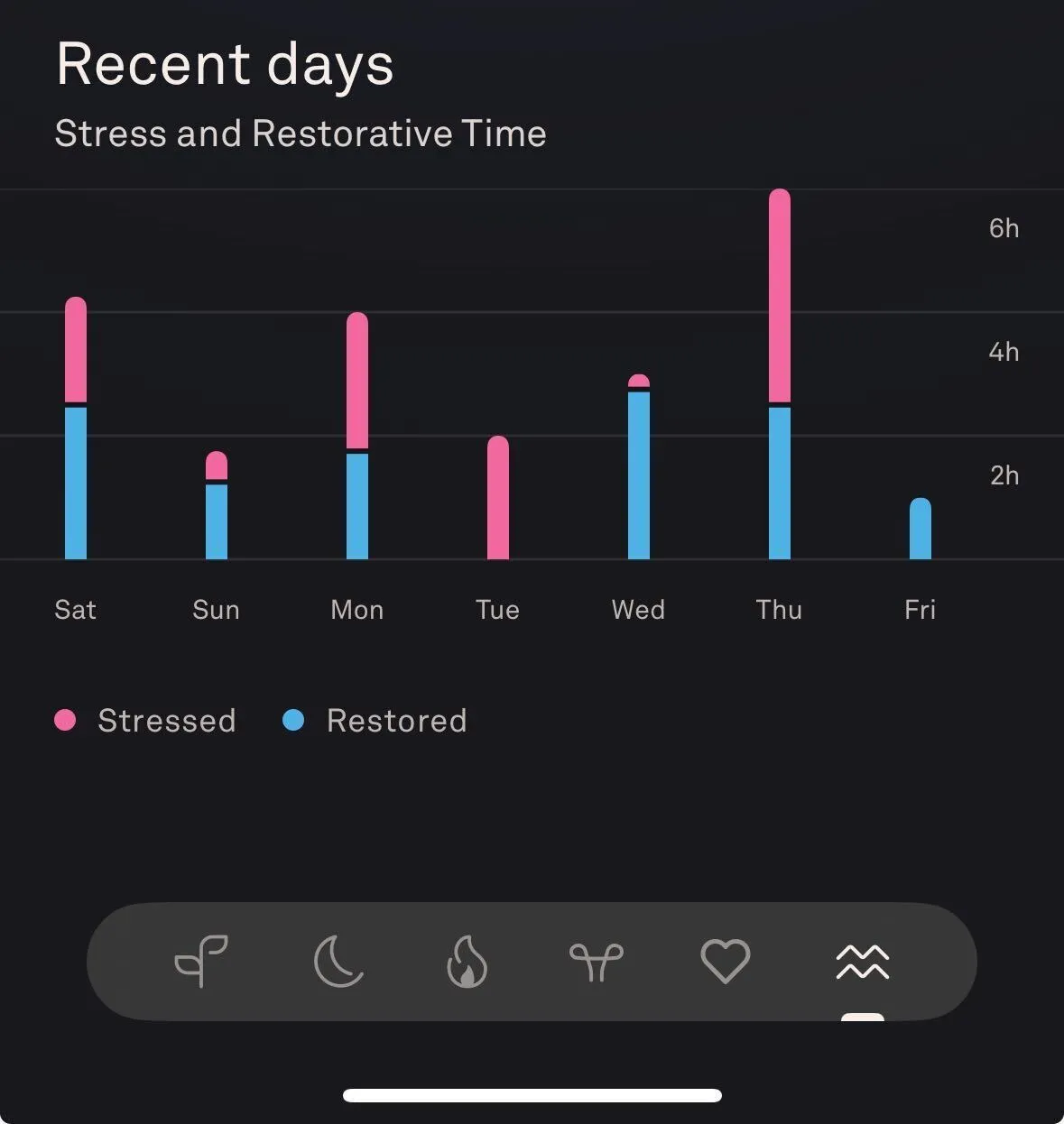Switch to the heart tab
This screenshot has height=1124, width=1064.
pos(726,961)
